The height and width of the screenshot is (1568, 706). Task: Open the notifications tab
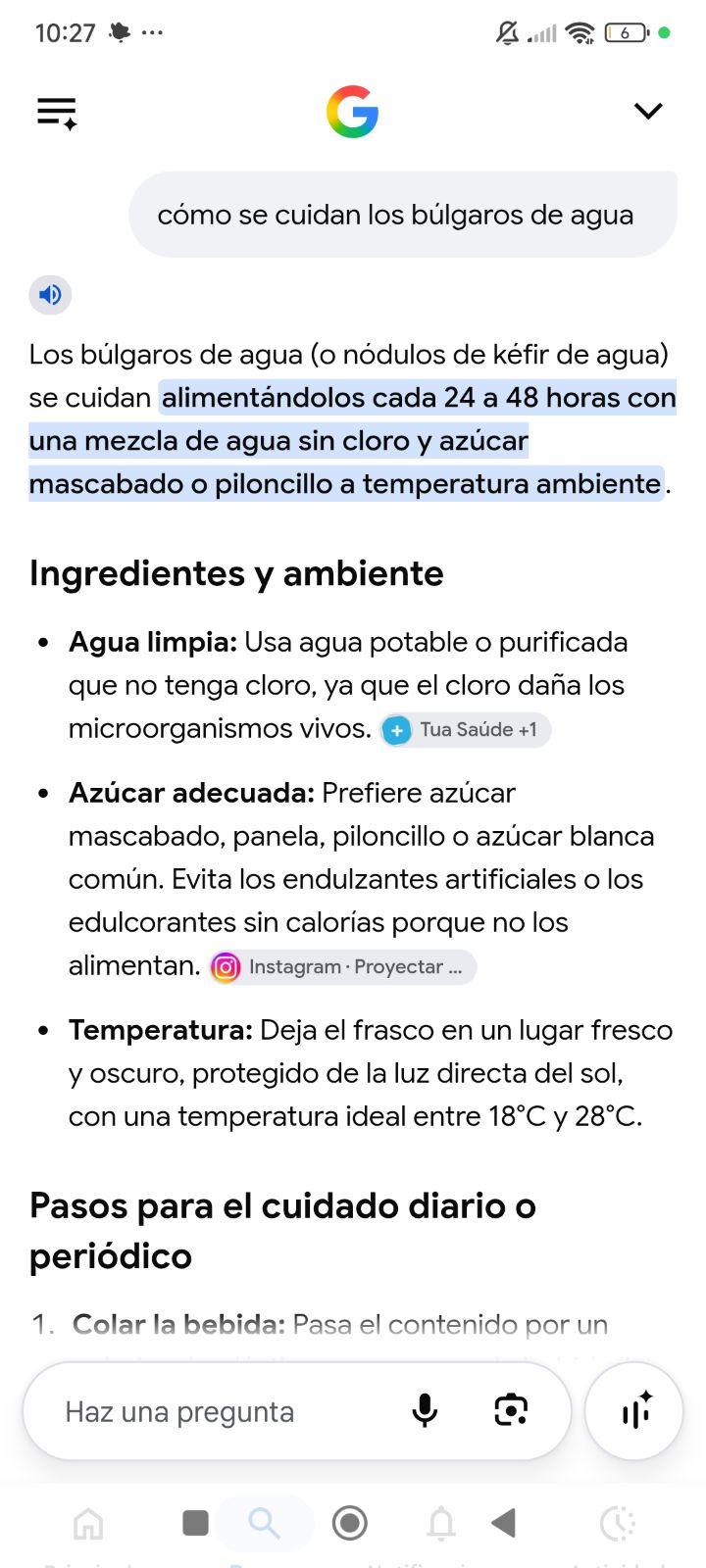point(441,1524)
